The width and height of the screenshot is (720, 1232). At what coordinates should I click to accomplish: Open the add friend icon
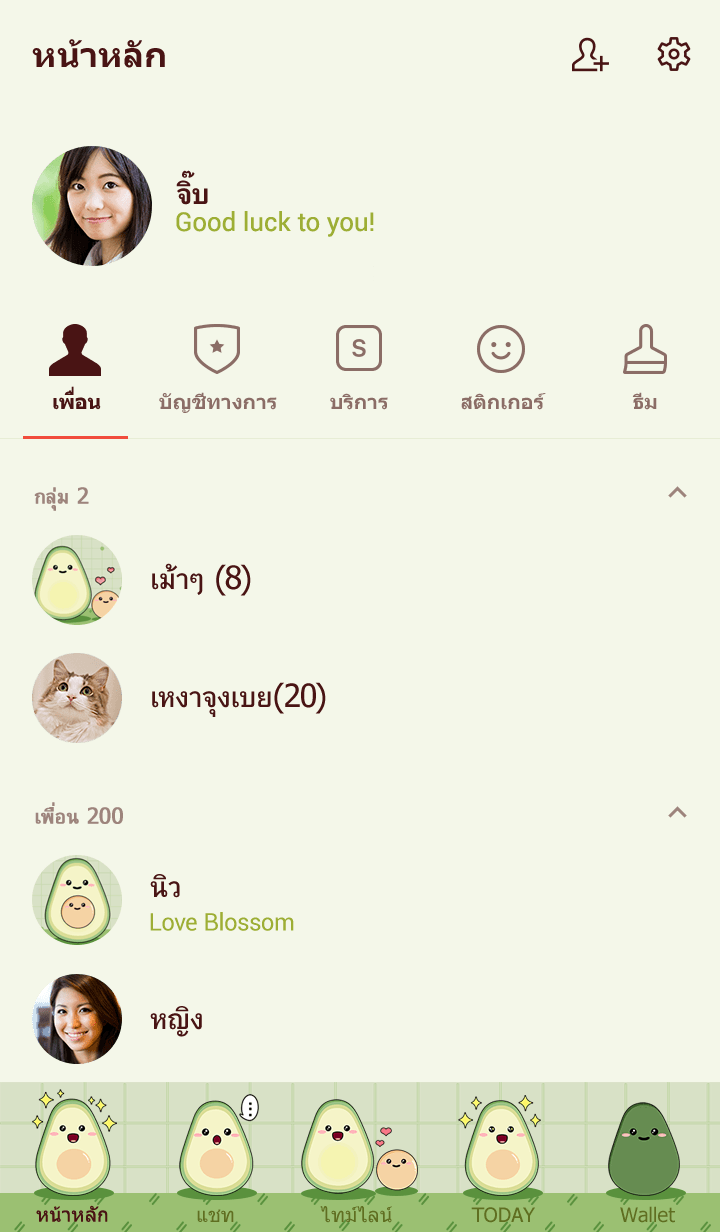pyautogui.click(x=590, y=55)
